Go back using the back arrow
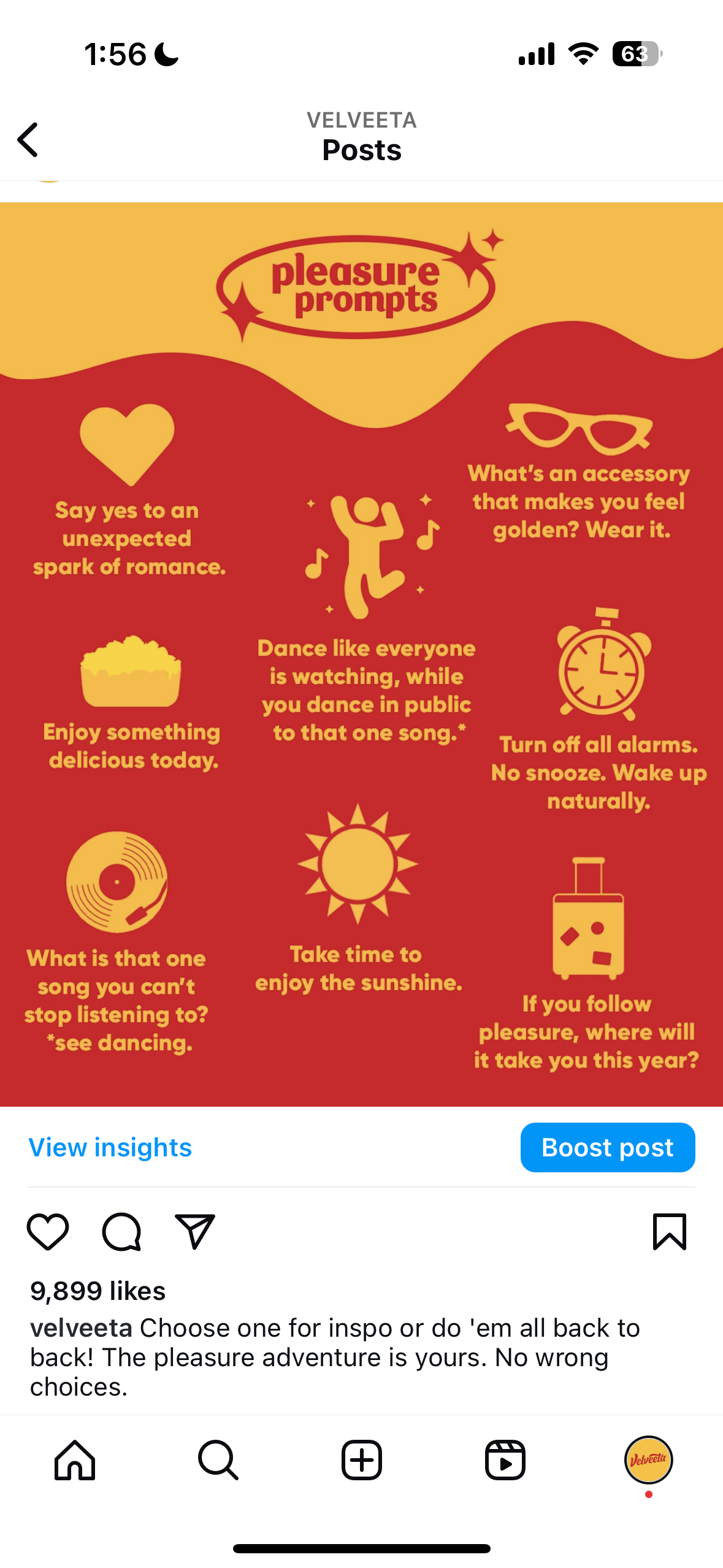Viewport: 723px width, 1568px height. (x=28, y=139)
